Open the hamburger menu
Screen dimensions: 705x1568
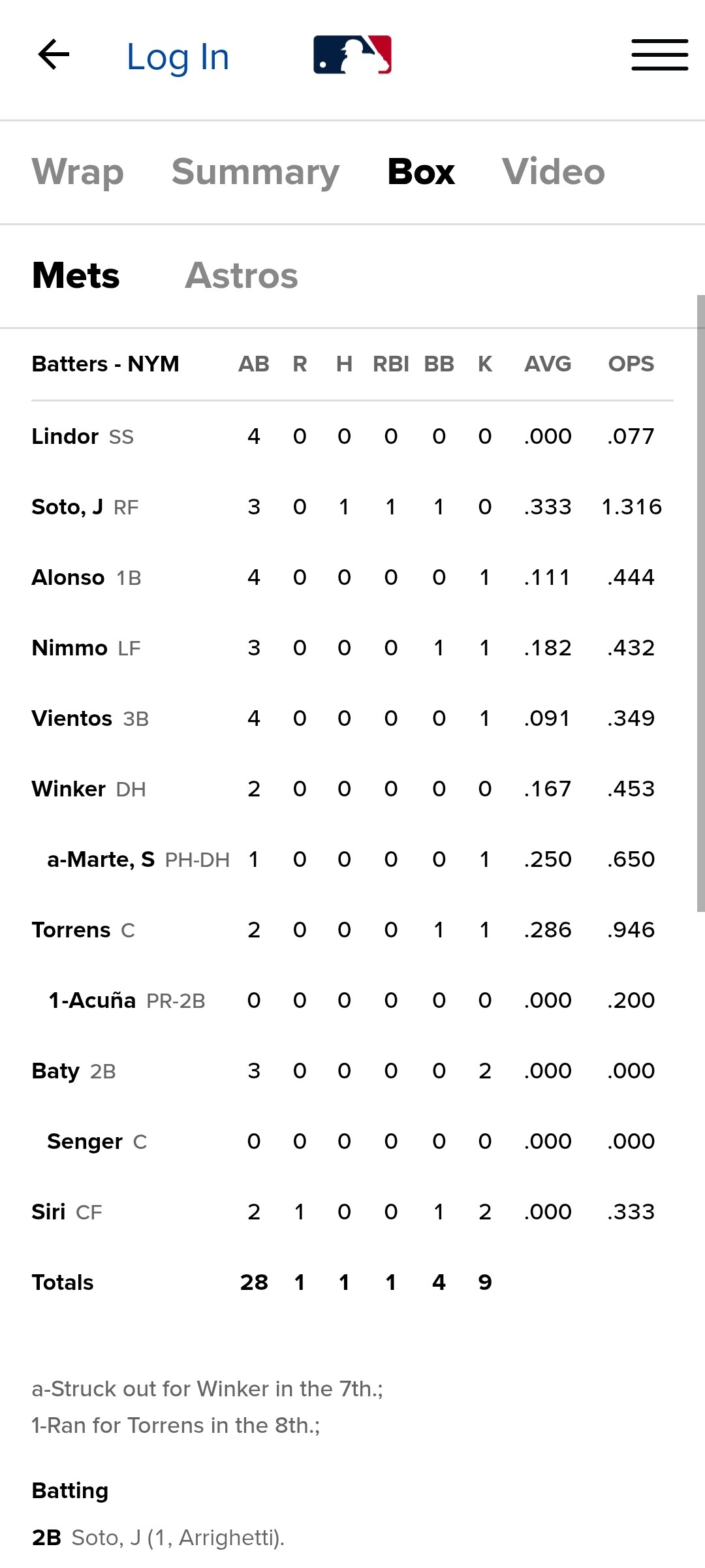(x=659, y=55)
